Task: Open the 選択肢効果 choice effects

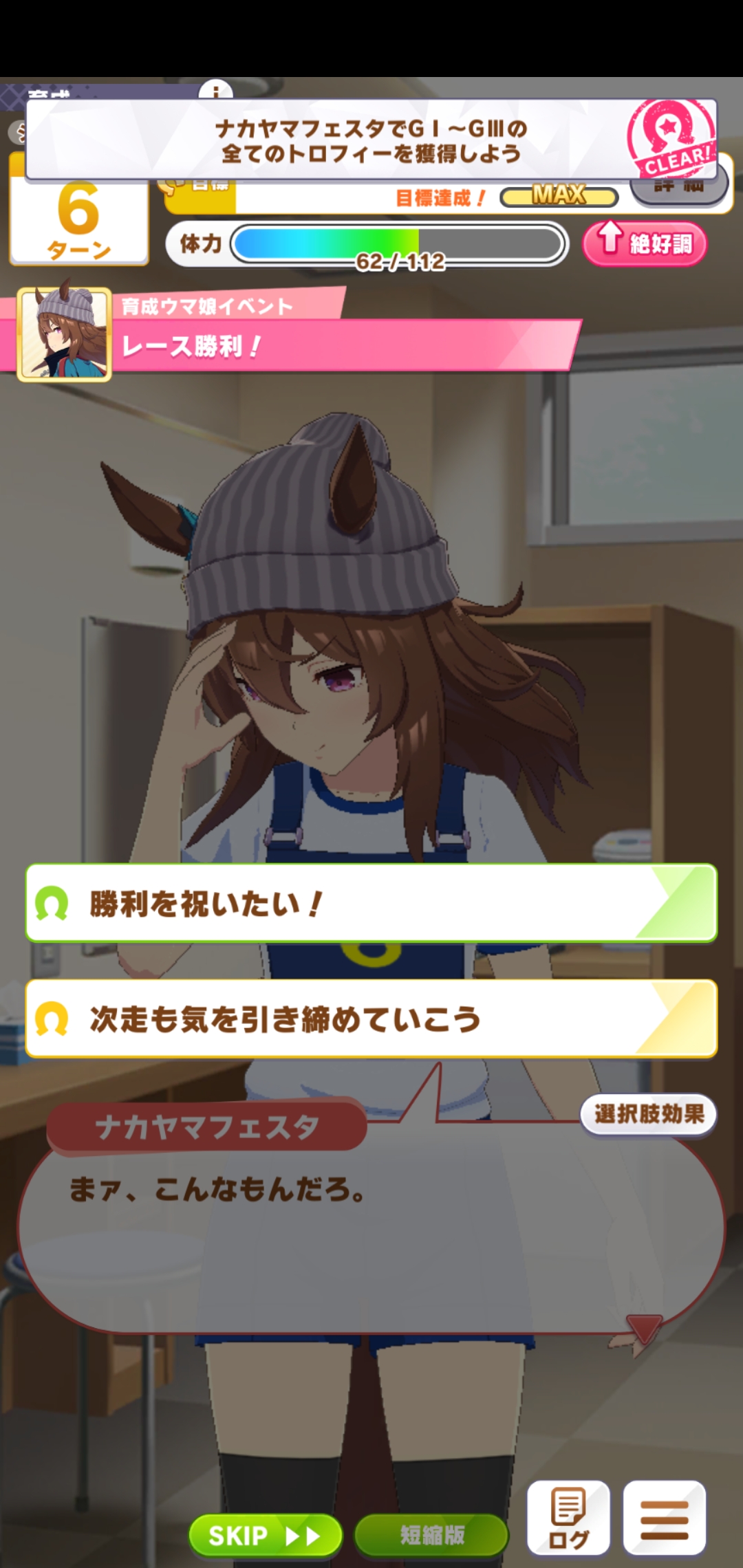Action: [648, 1115]
